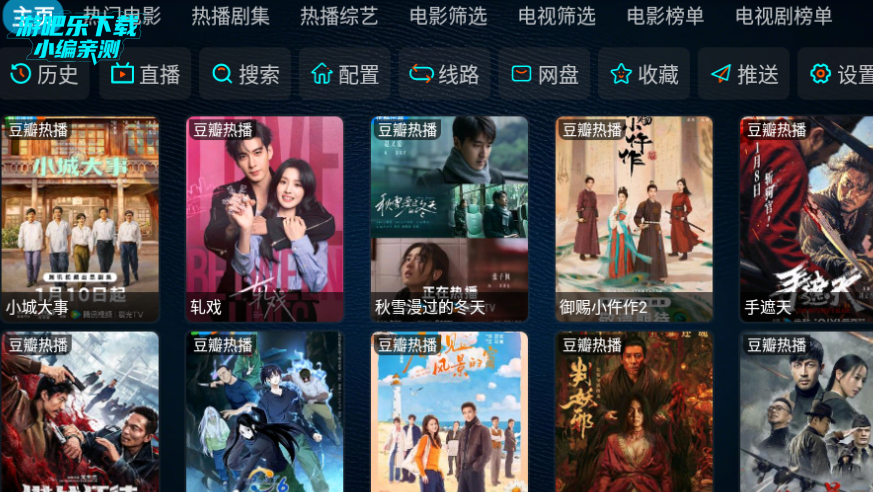Viewport: 873px width, 492px height.
Task: View the 电视剧榜单 tab
Action: point(784,16)
